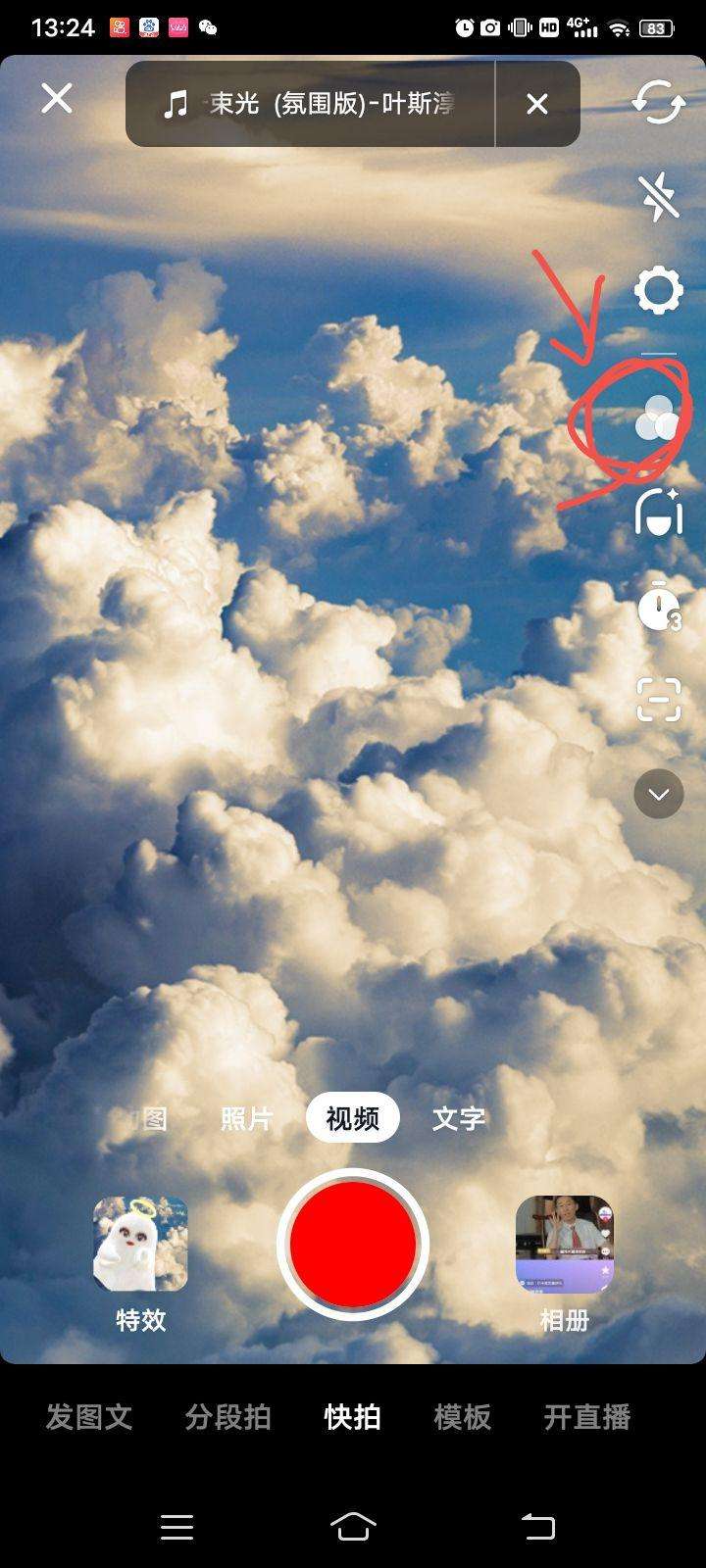706x1568 pixels.
Task: Switch to 开直播 tab
Action: 587,1417
